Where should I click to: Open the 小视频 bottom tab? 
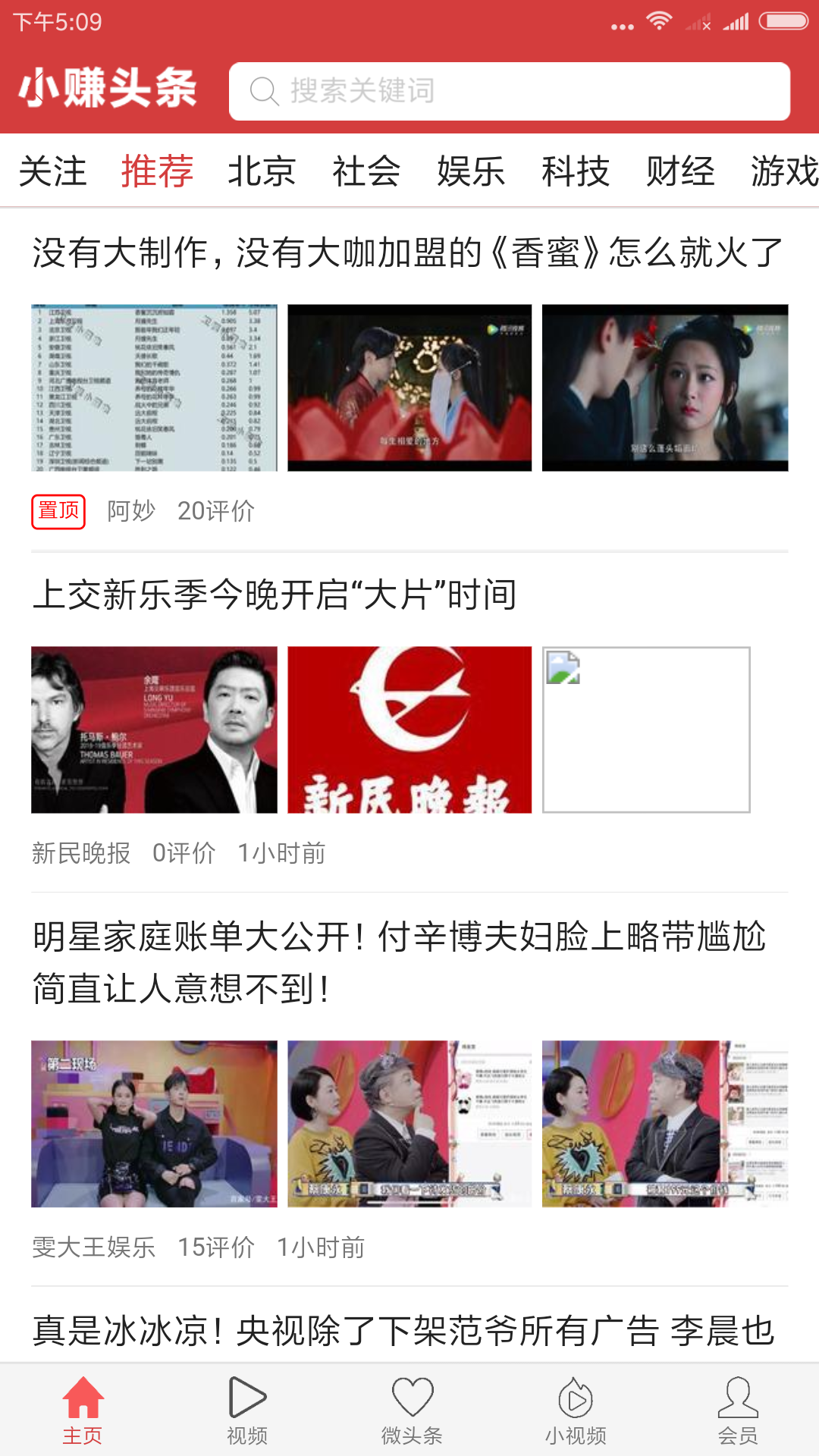tap(576, 1410)
